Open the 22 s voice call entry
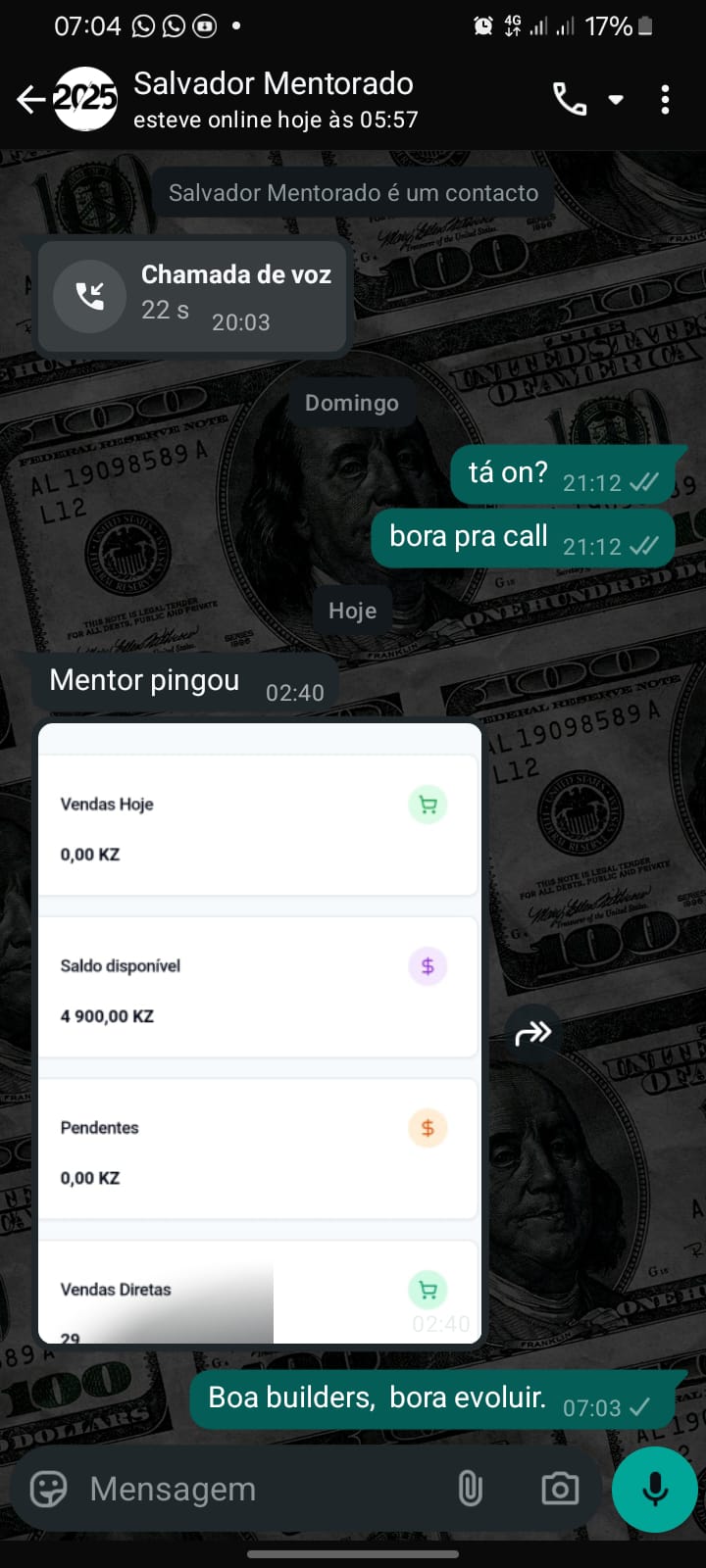The width and height of the screenshot is (706, 1568). 193,297
